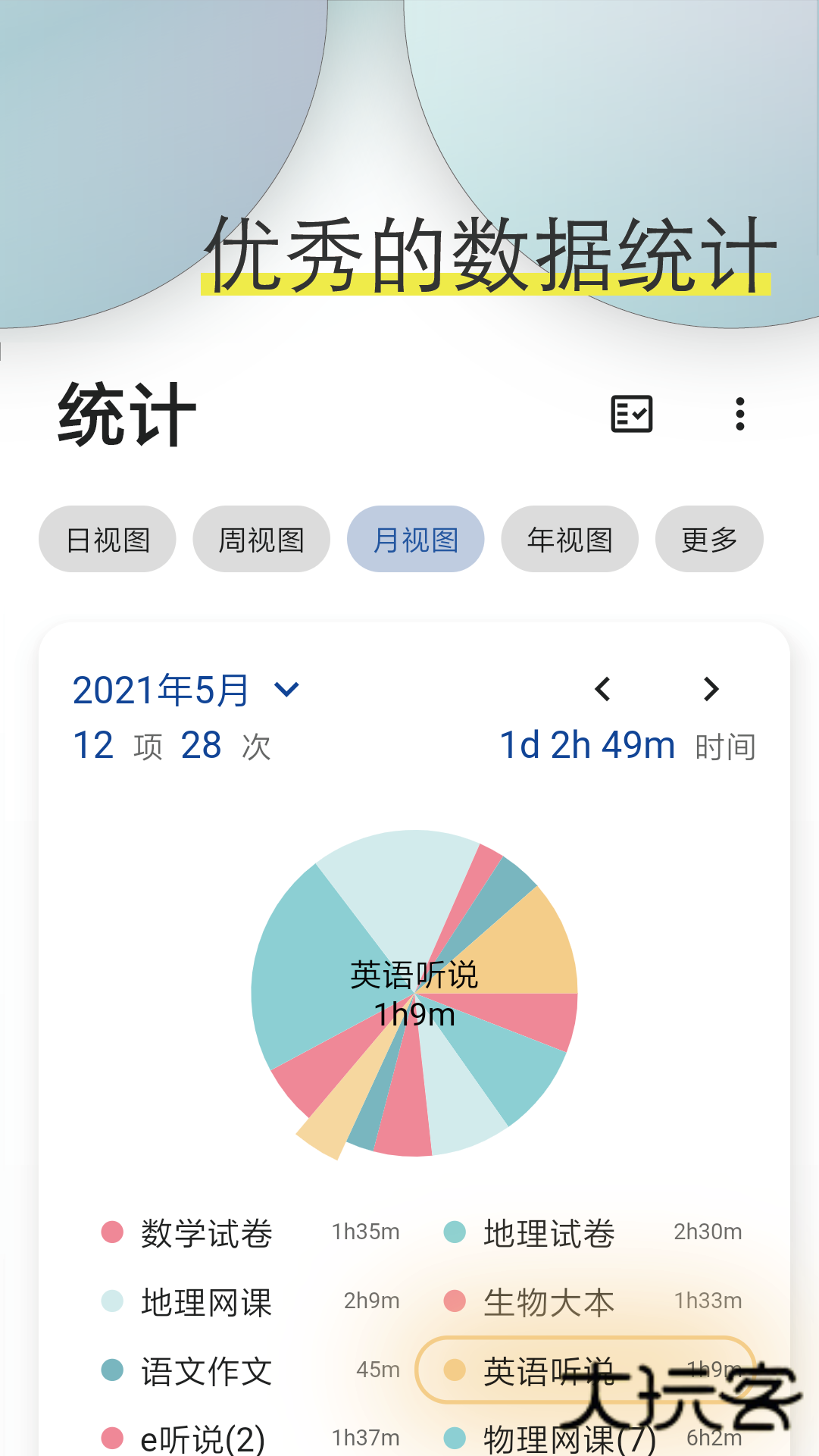819x1456 pixels.
Task: Switch to 周视图 view
Action: coord(261,539)
